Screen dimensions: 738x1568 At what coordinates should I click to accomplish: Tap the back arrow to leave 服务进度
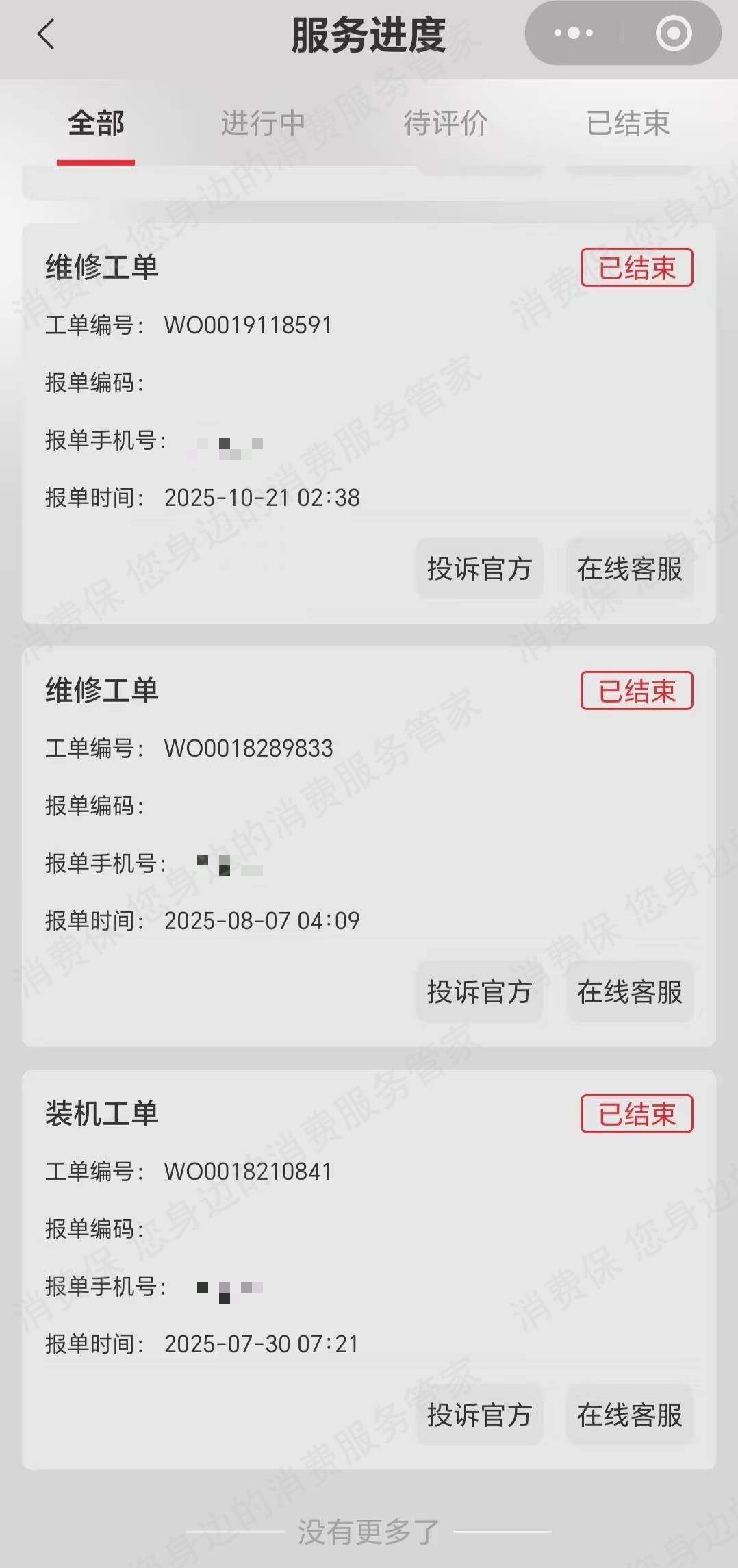coord(45,33)
